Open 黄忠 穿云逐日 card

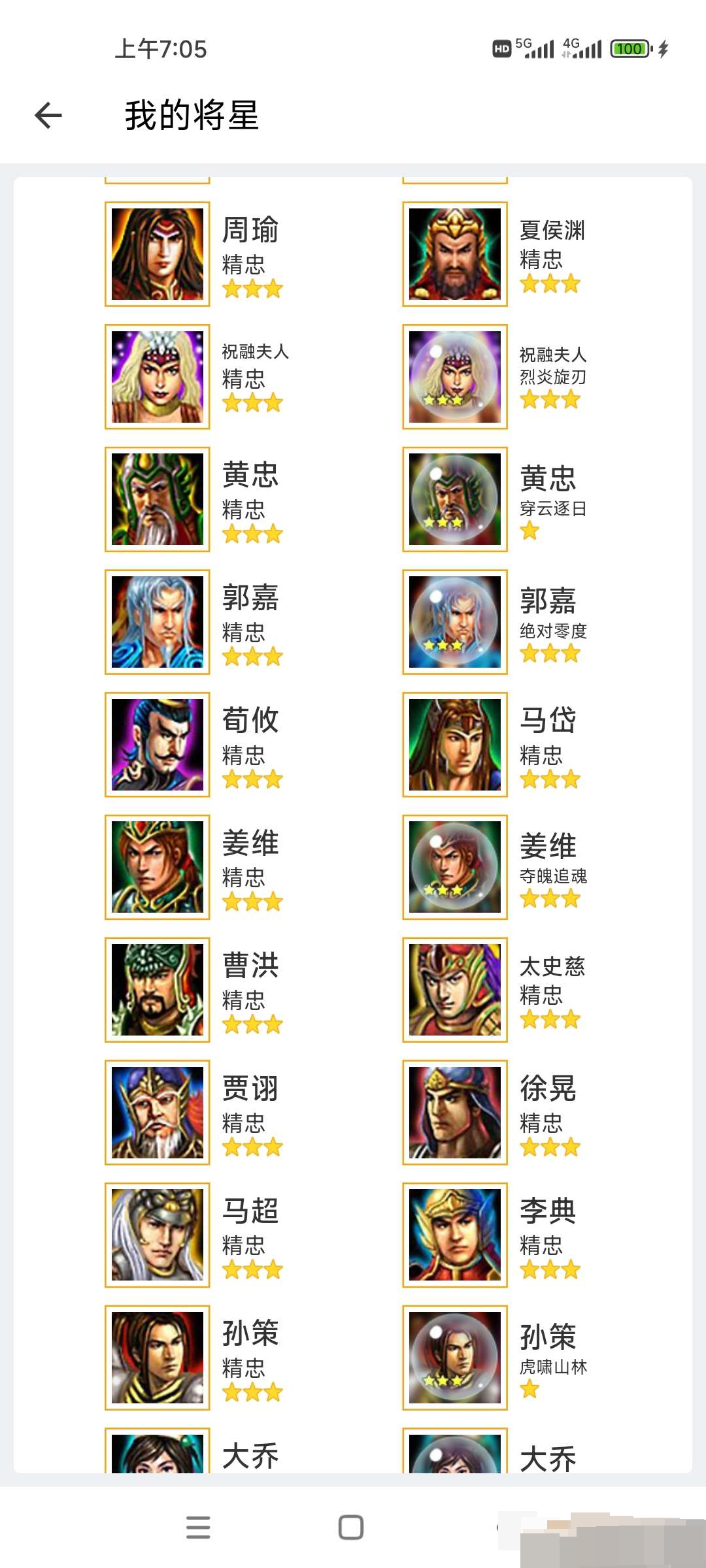pyautogui.click(x=455, y=500)
